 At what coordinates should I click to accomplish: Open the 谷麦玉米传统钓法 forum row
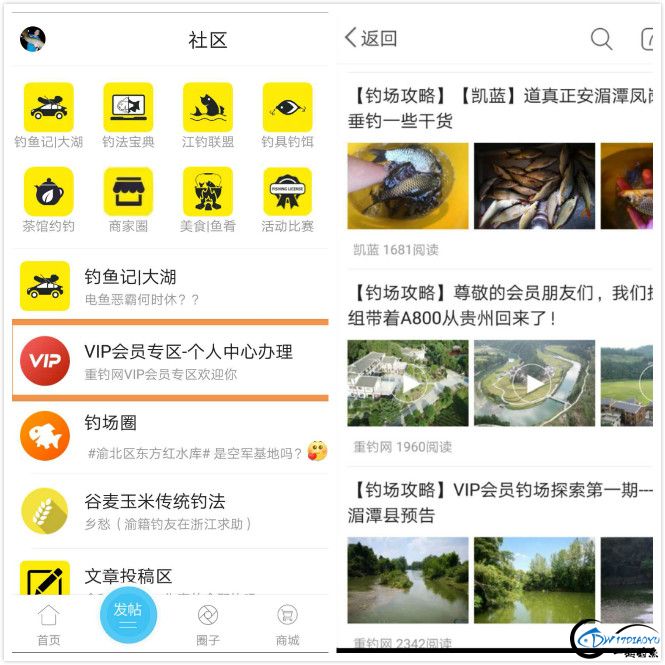pos(170,511)
